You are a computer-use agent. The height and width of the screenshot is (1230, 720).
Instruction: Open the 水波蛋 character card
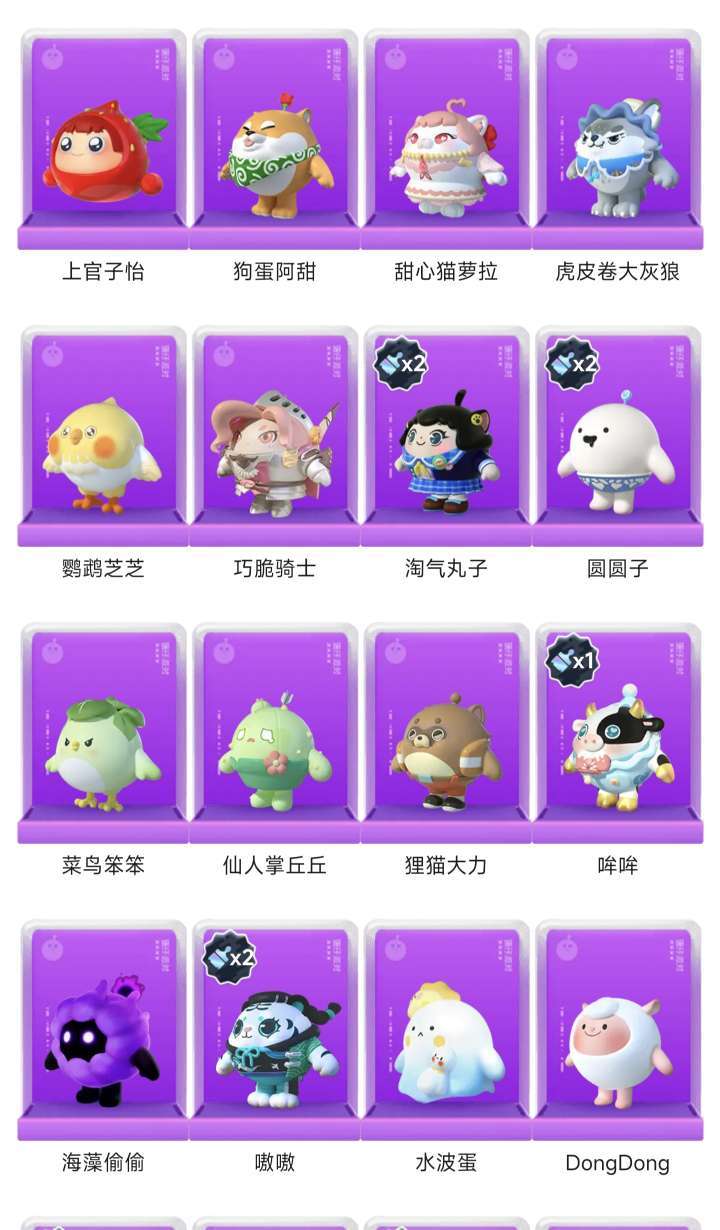click(446, 1031)
